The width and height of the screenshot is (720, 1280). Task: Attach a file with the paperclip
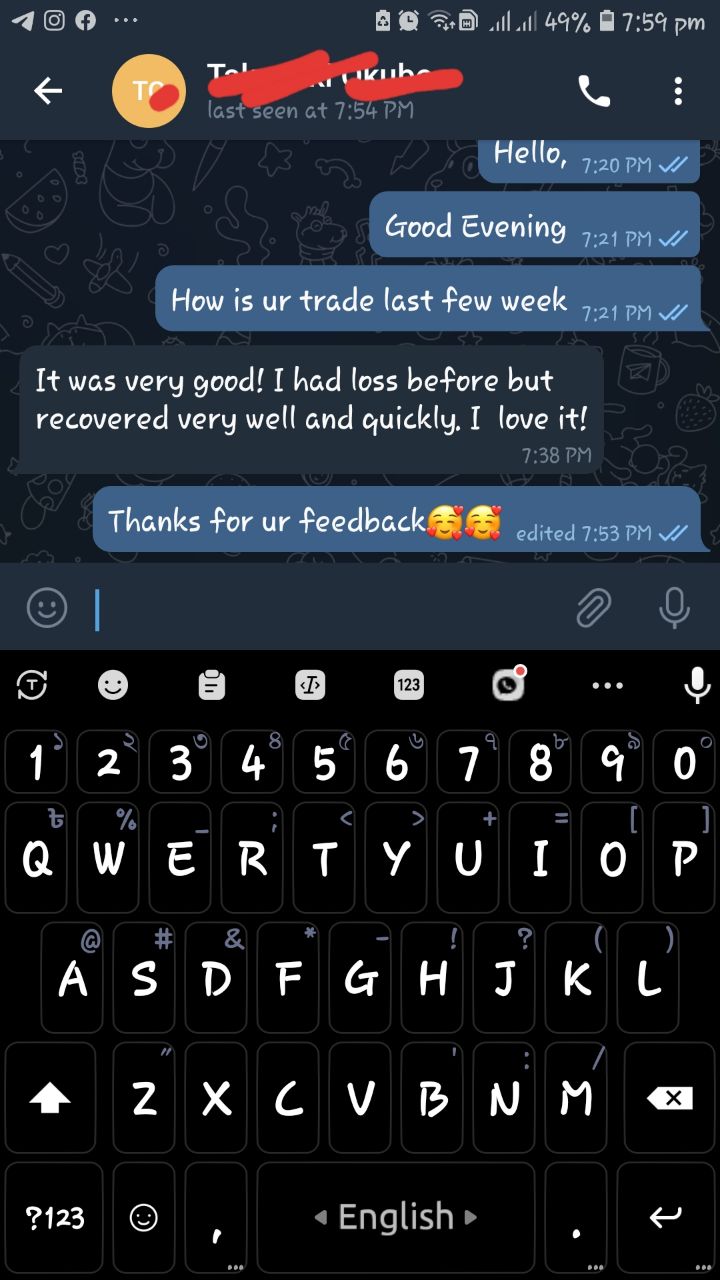[594, 607]
